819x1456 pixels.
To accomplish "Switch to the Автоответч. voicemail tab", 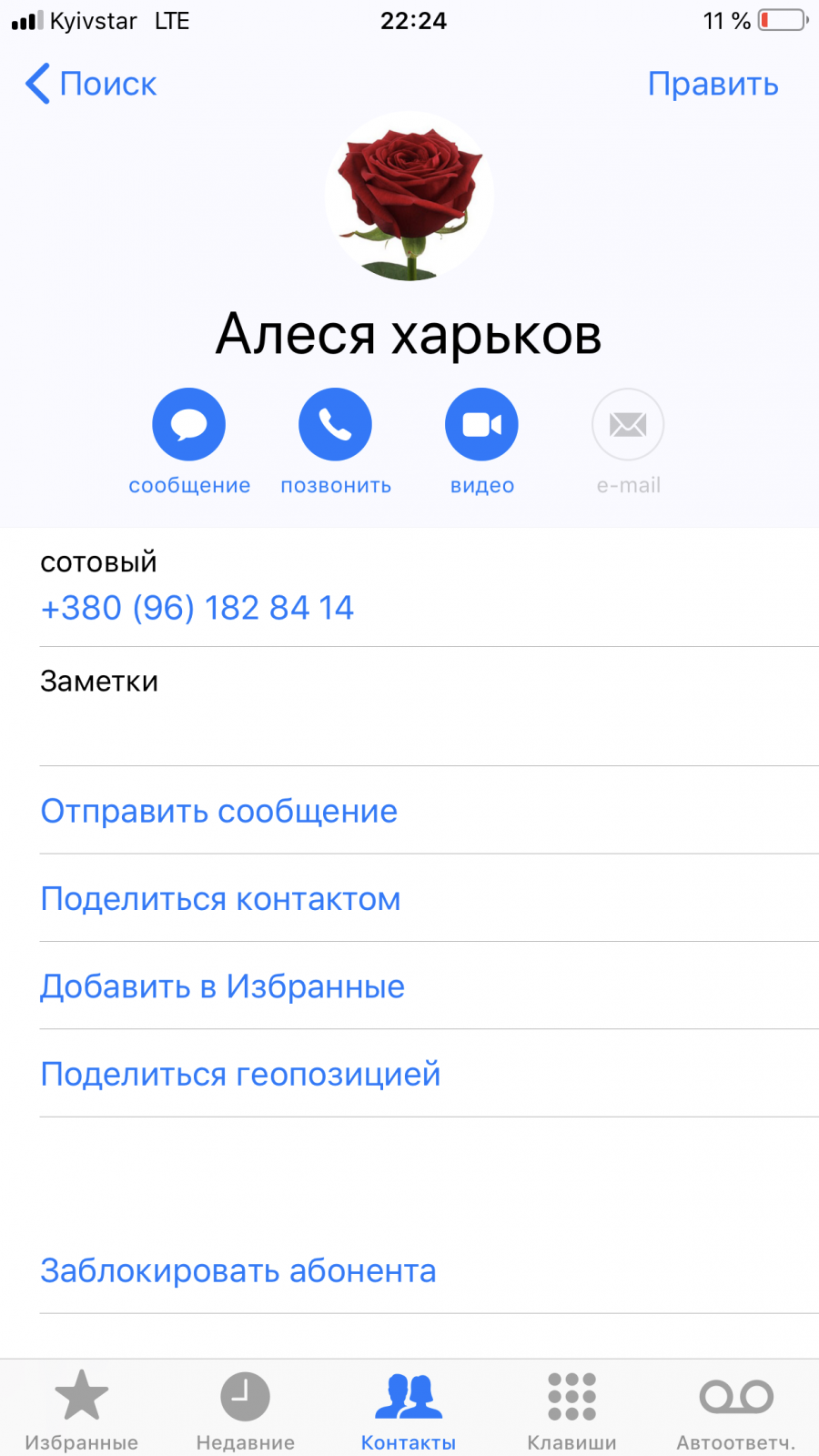I will [x=736, y=1410].
